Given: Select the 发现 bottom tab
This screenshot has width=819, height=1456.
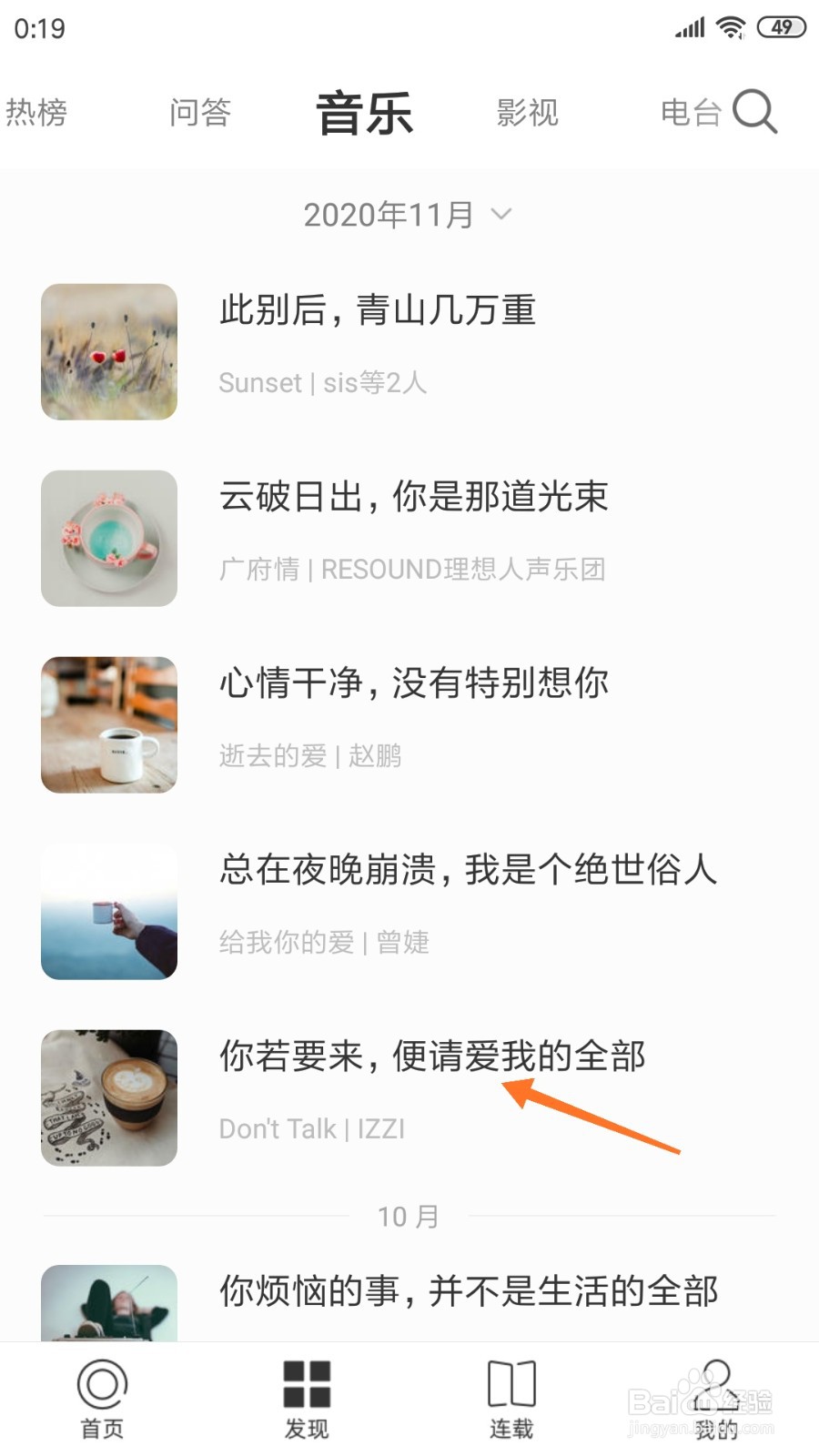Looking at the screenshot, I should click(x=307, y=1400).
